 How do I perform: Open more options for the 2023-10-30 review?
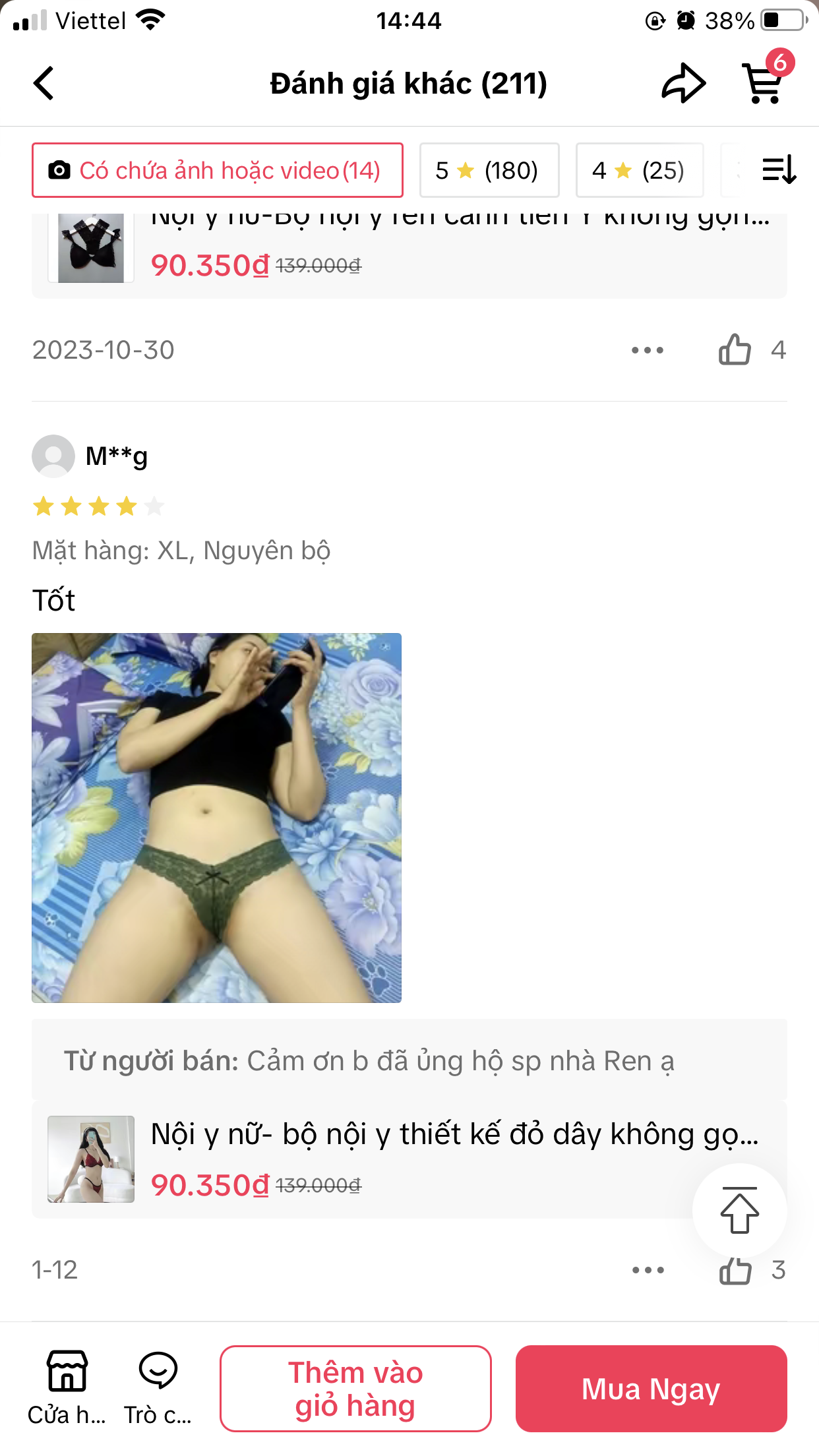(x=647, y=350)
